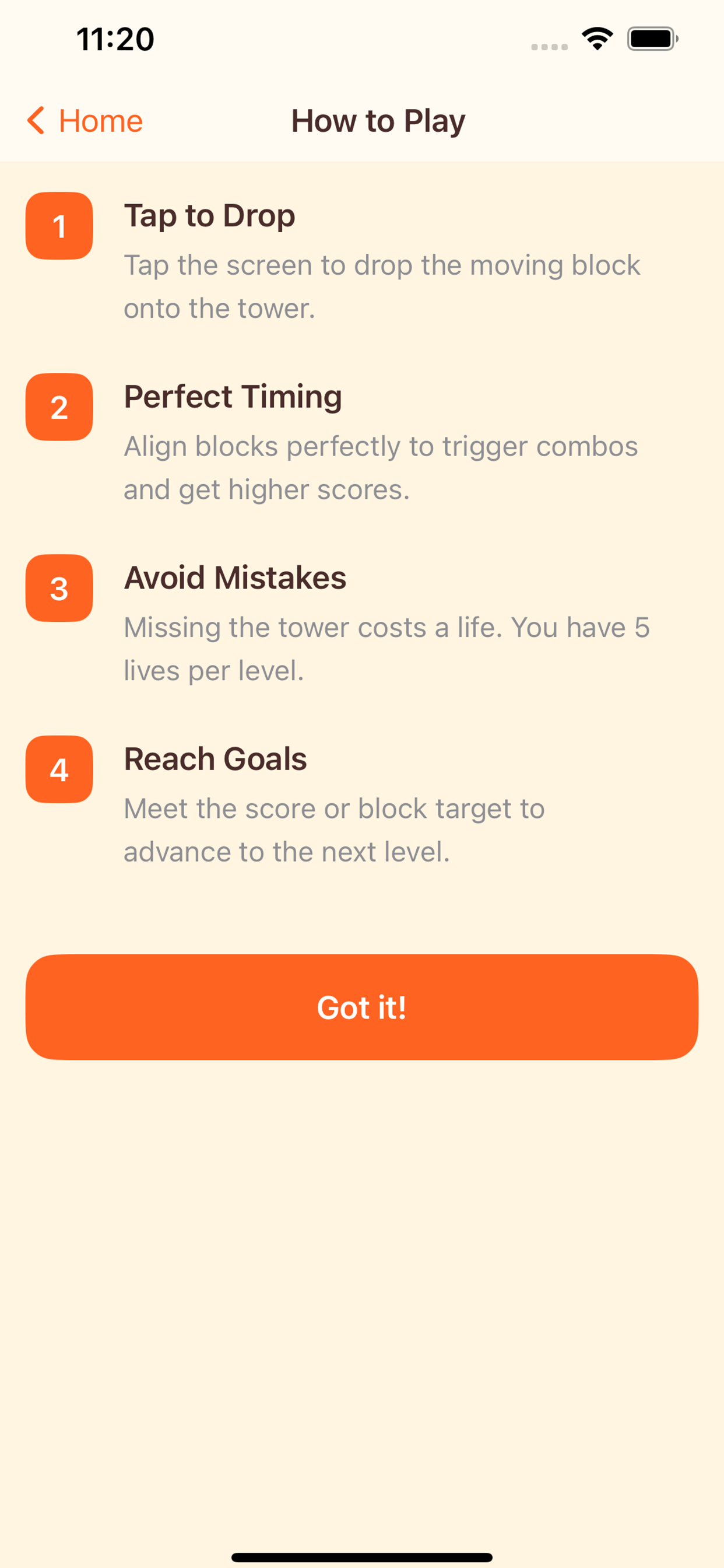This screenshot has height=1568, width=724.
Task: Go back to Home
Action: click(x=85, y=121)
